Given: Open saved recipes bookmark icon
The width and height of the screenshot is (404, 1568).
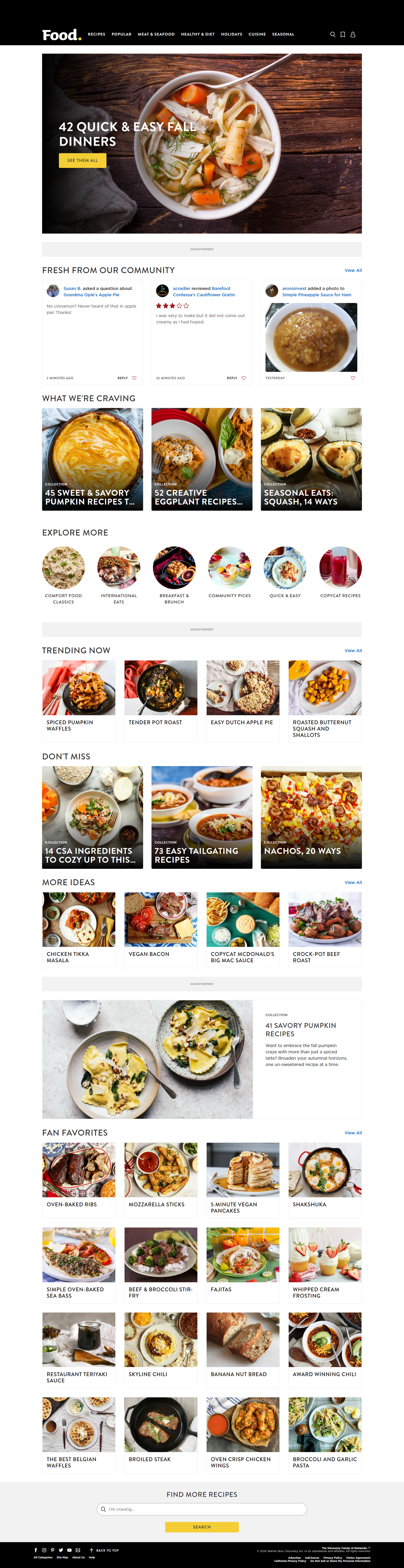Looking at the screenshot, I should pyautogui.click(x=343, y=35).
